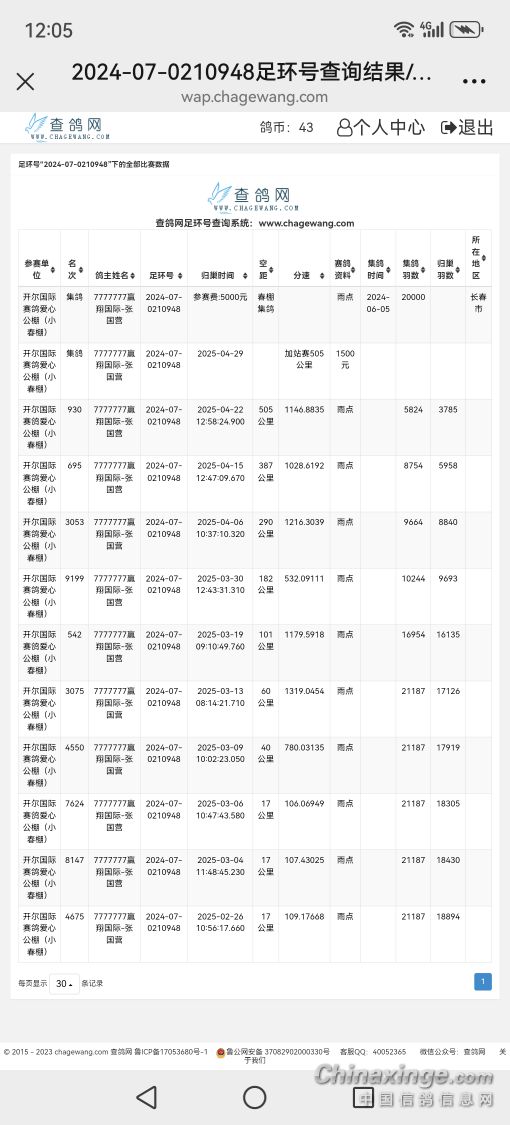The width and height of the screenshot is (510, 1125).
Task: Close the browser page with X
Action: 25,82
